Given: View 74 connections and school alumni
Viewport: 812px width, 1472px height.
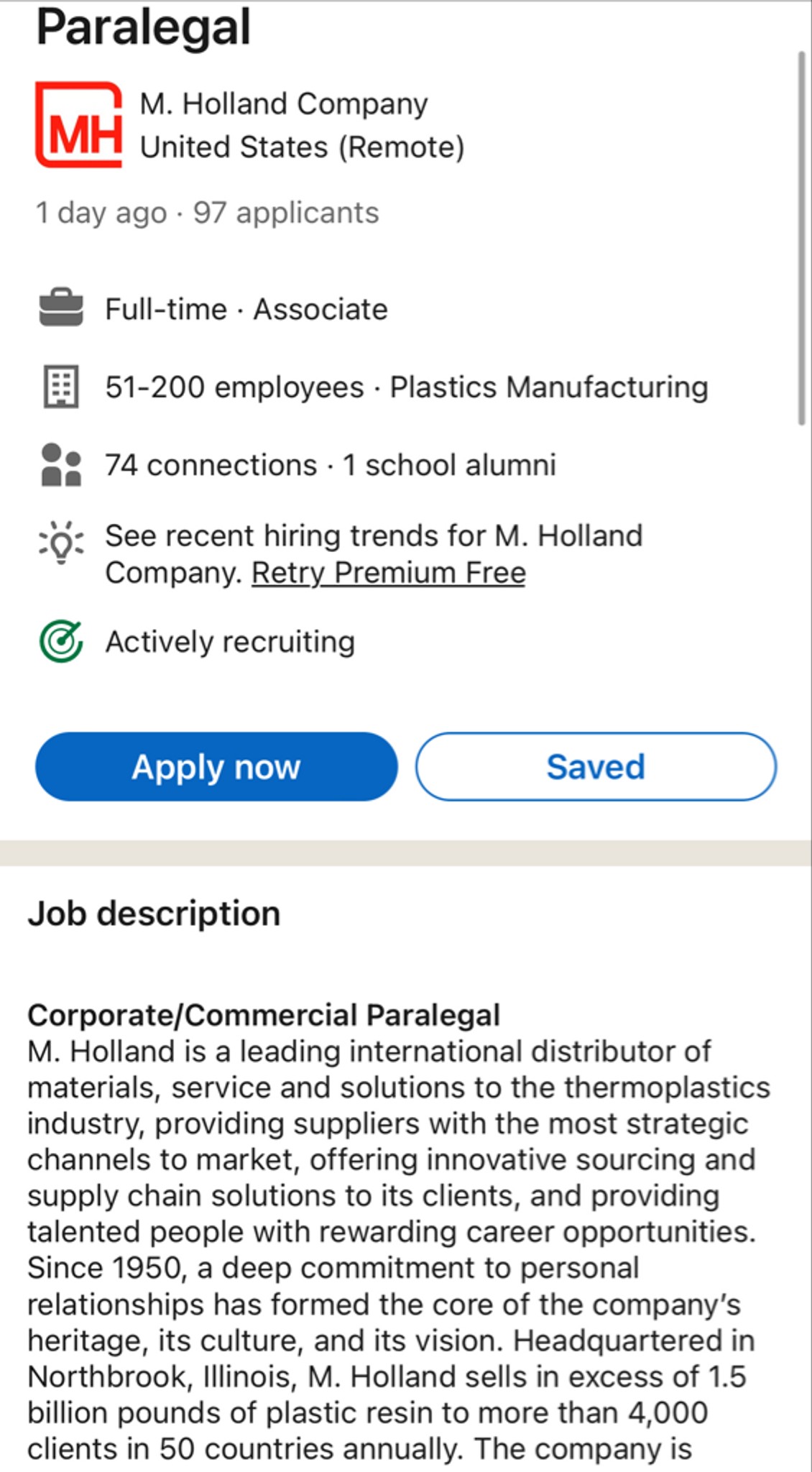Looking at the screenshot, I should [331, 465].
